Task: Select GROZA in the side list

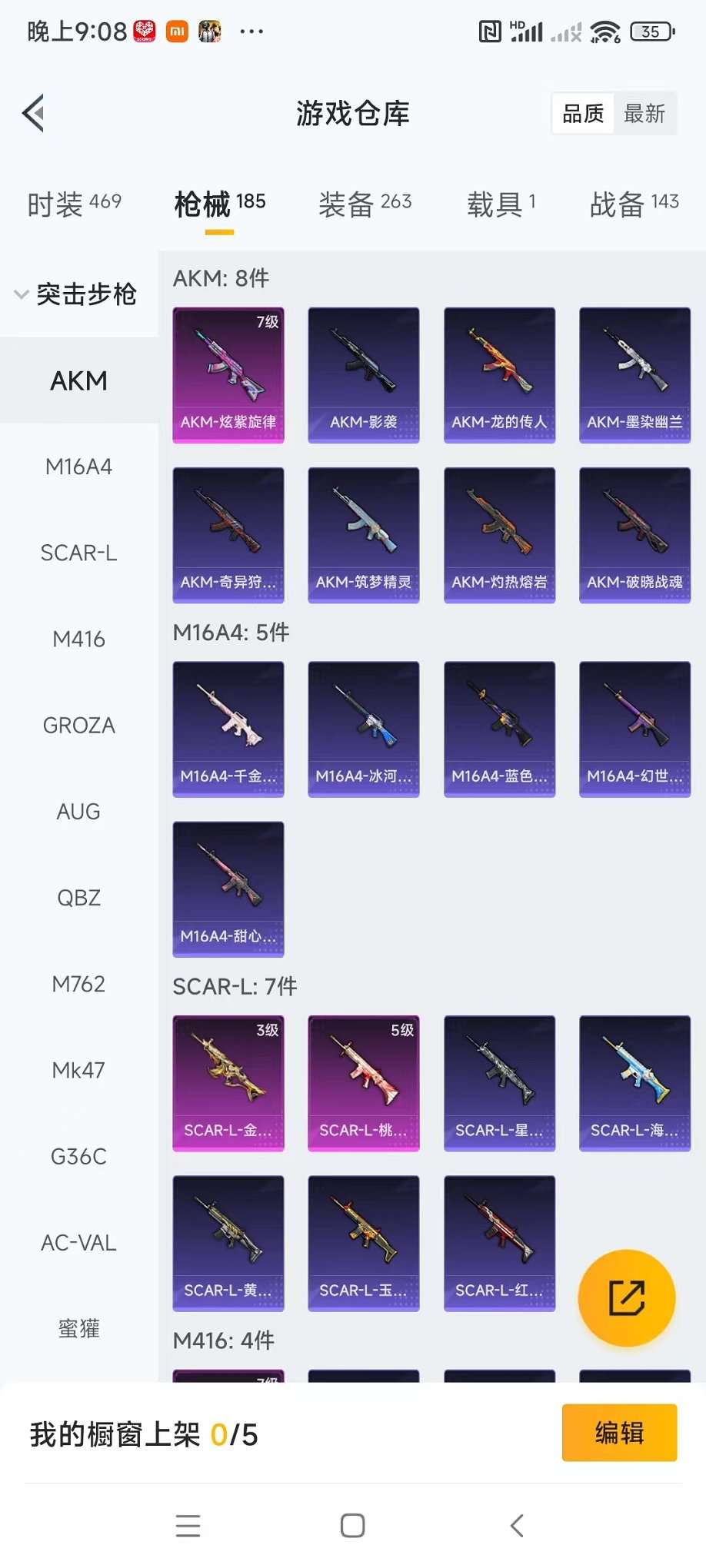Action: (78, 725)
